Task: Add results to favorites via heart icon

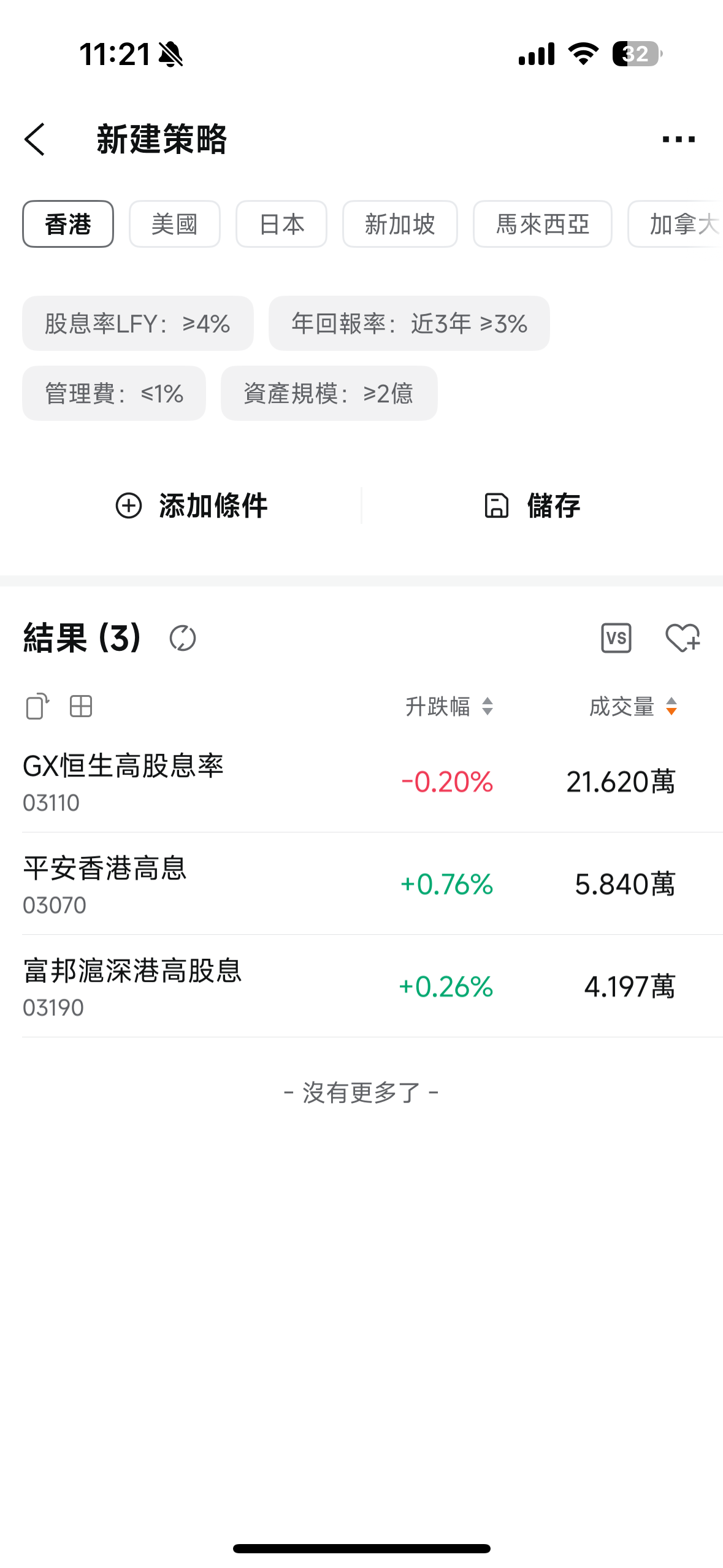Action: (684, 638)
